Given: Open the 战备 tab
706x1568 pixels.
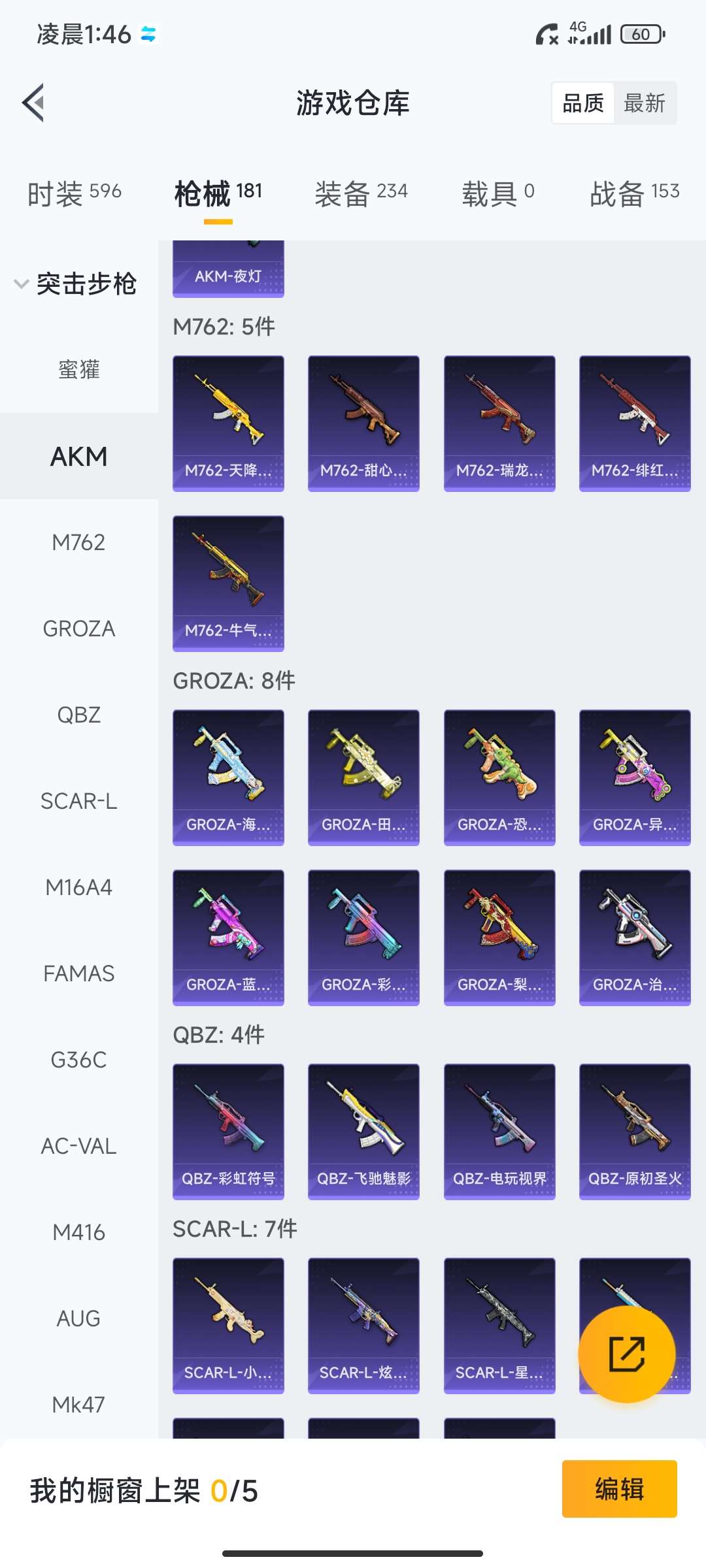Looking at the screenshot, I should pyautogui.click(x=634, y=193).
